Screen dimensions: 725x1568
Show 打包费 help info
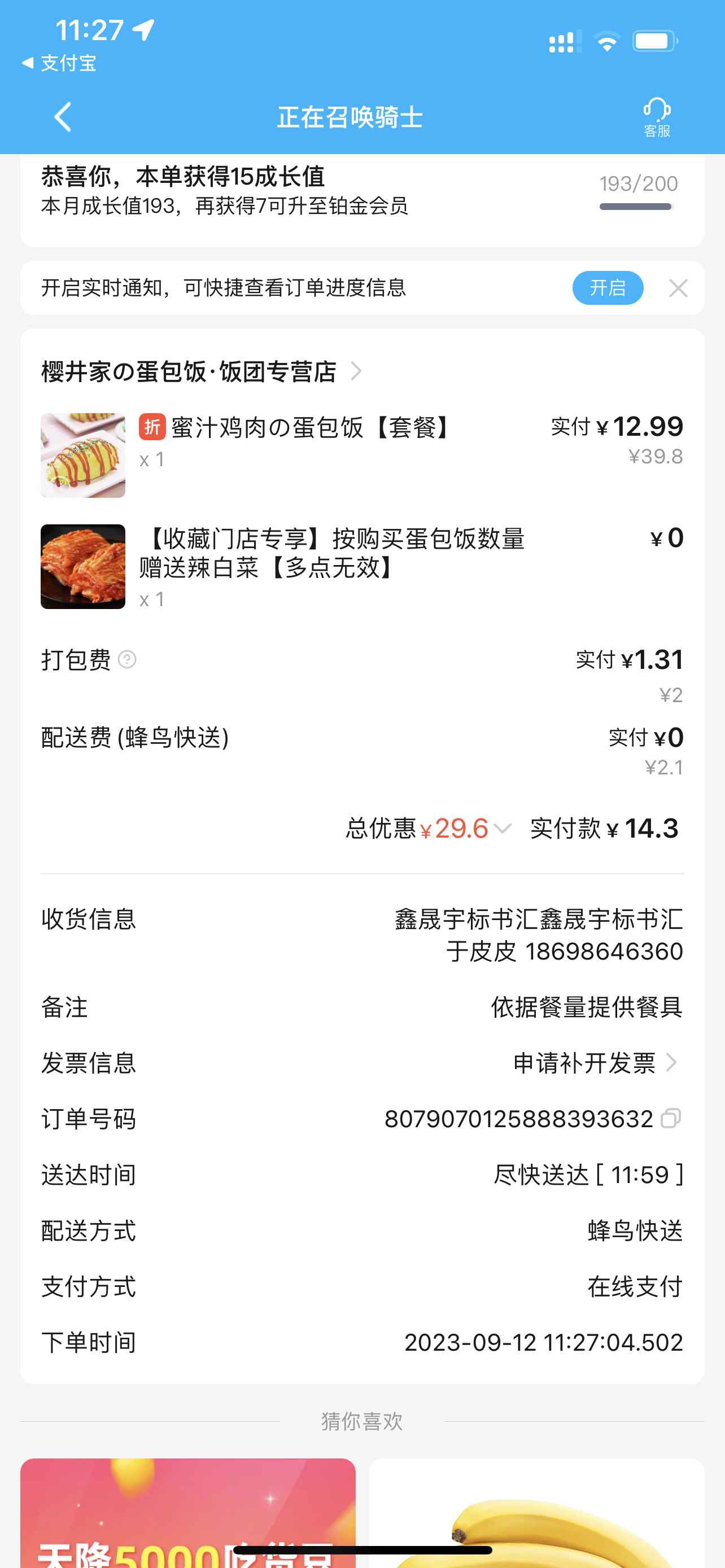127,659
